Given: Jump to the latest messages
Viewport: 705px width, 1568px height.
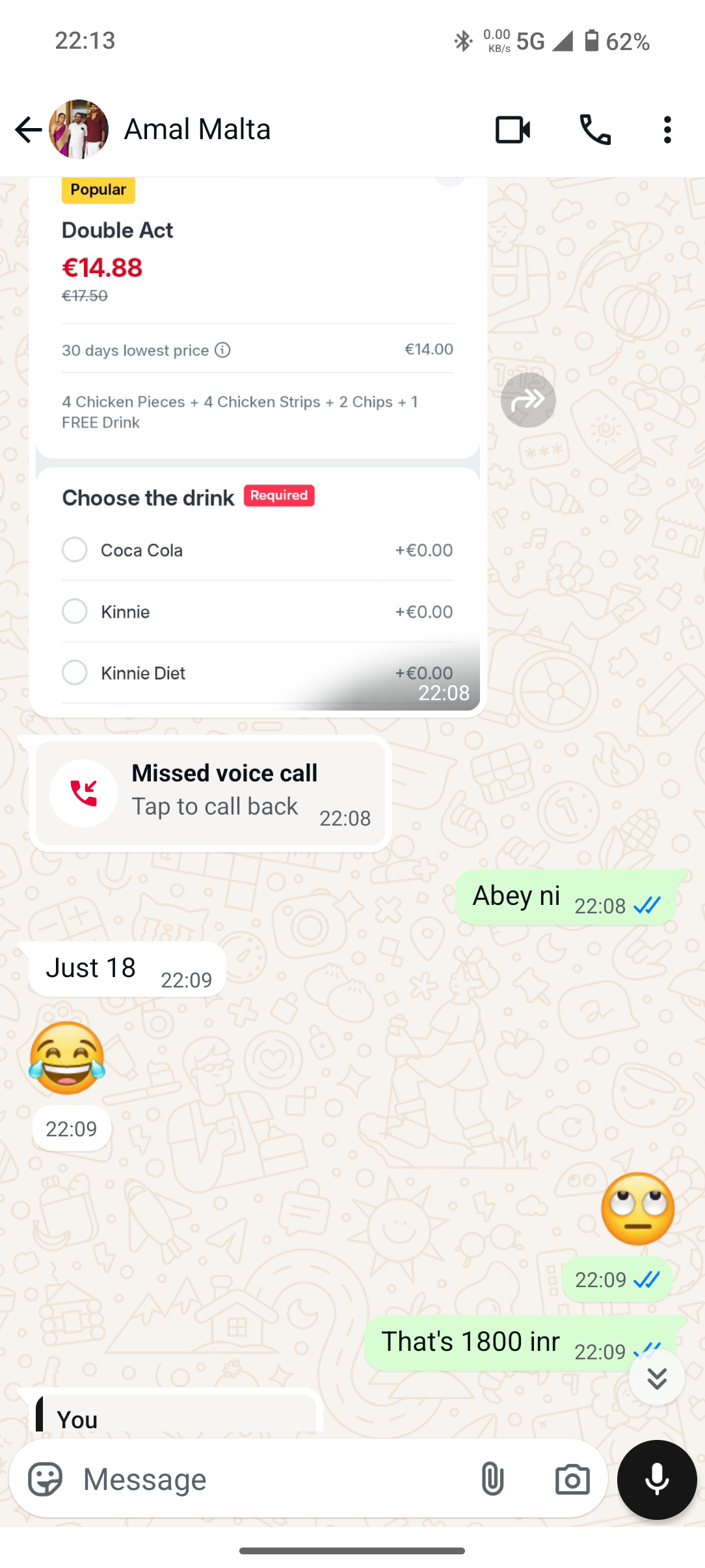Looking at the screenshot, I should coord(657,1378).
